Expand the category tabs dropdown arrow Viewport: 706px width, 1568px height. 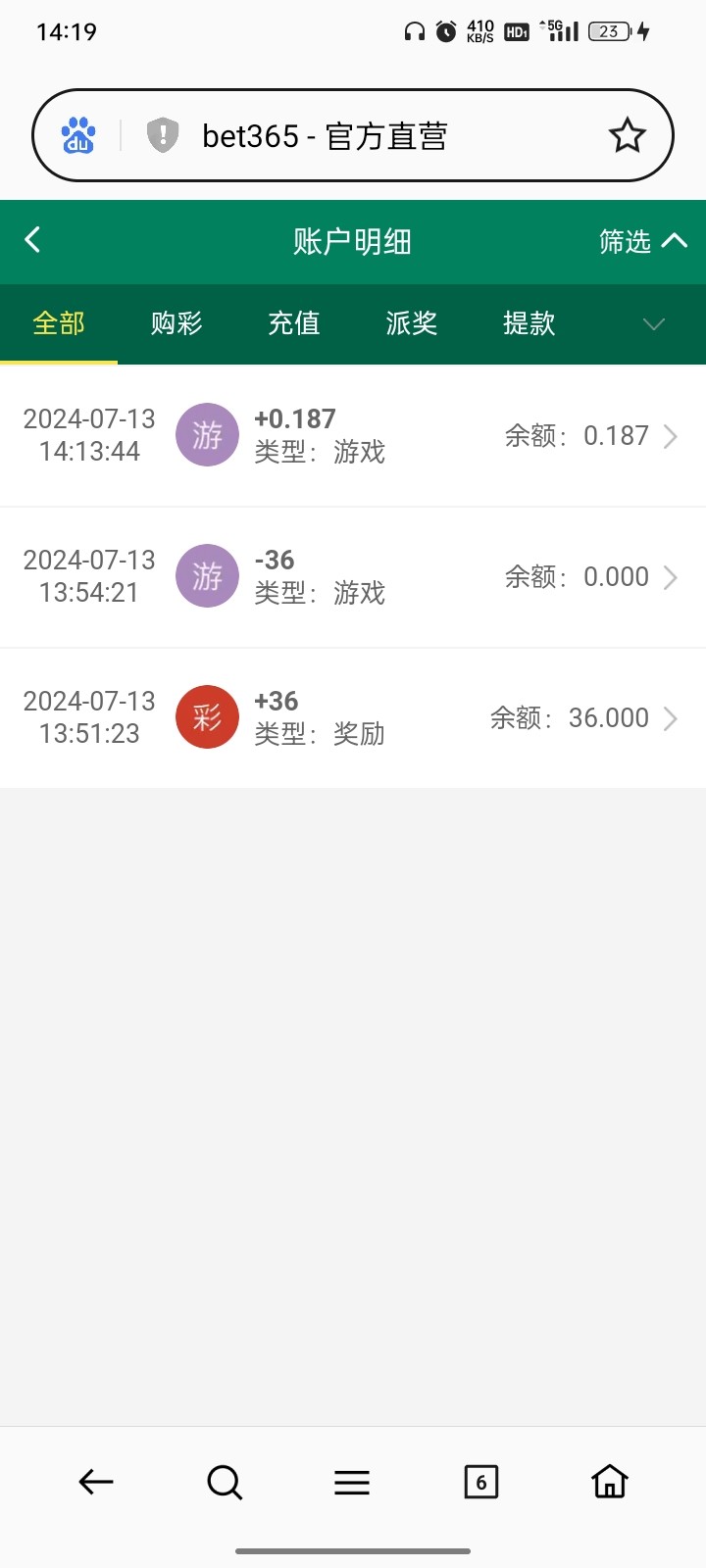tap(653, 324)
